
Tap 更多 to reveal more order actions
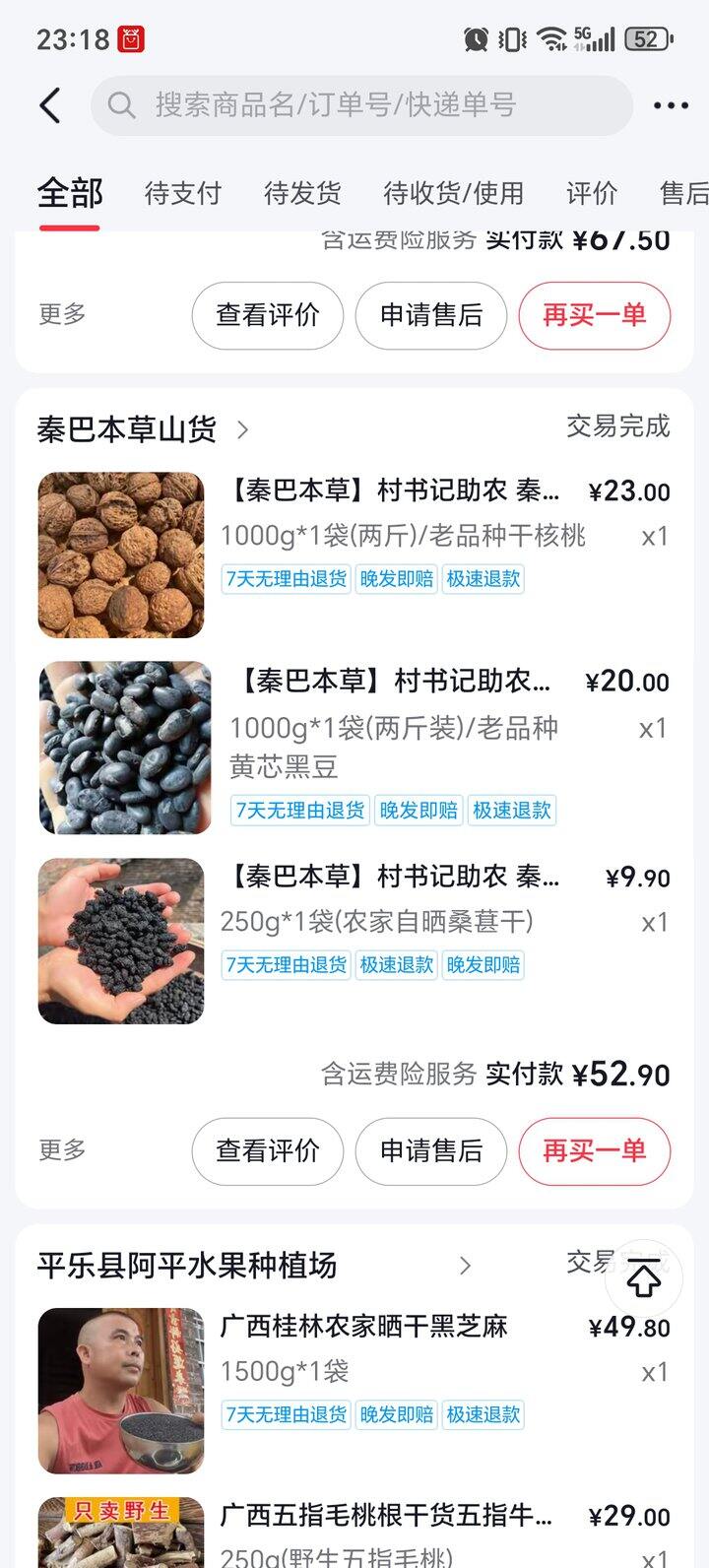62,1151
